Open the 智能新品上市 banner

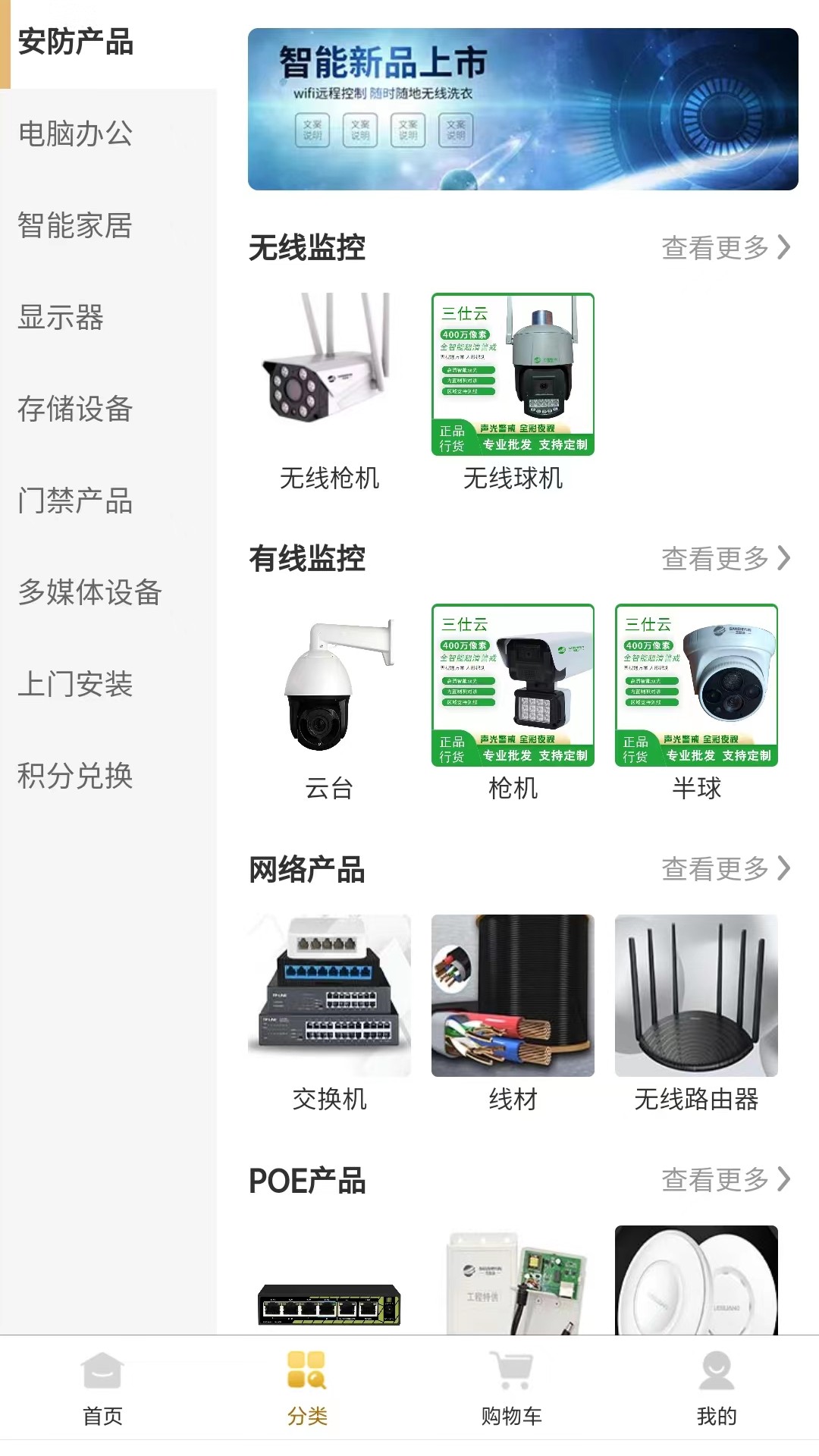click(x=522, y=109)
